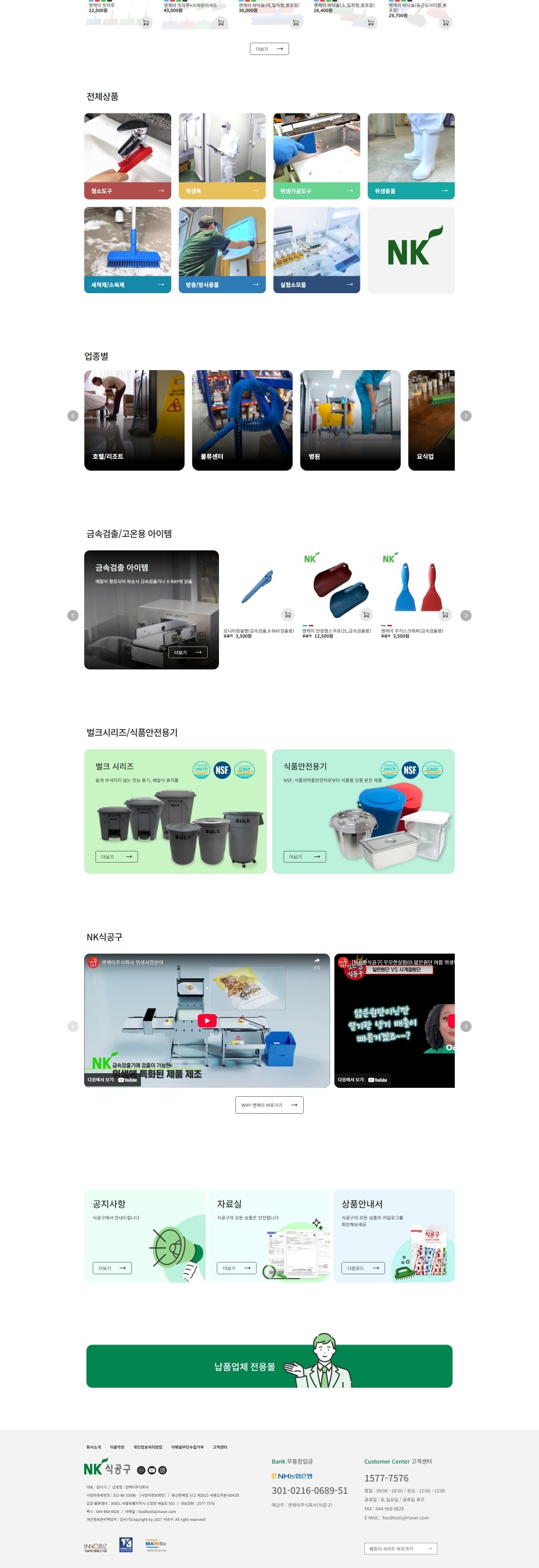539x1568 pixels.
Task: Open the 개인정보처리방침 footer link
Action: (148, 1447)
